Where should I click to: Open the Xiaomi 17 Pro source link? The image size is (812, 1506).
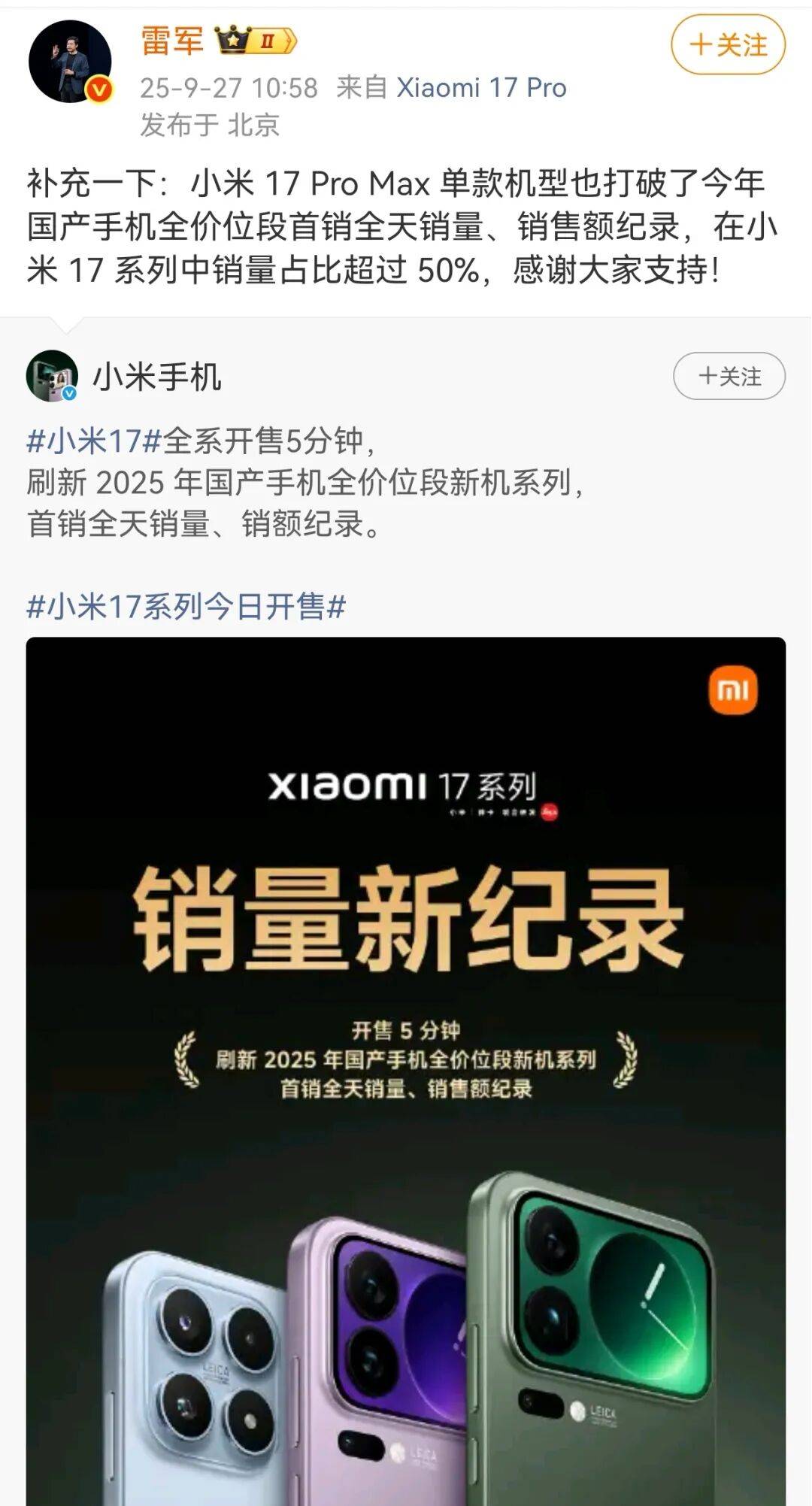[x=481, y=88]
